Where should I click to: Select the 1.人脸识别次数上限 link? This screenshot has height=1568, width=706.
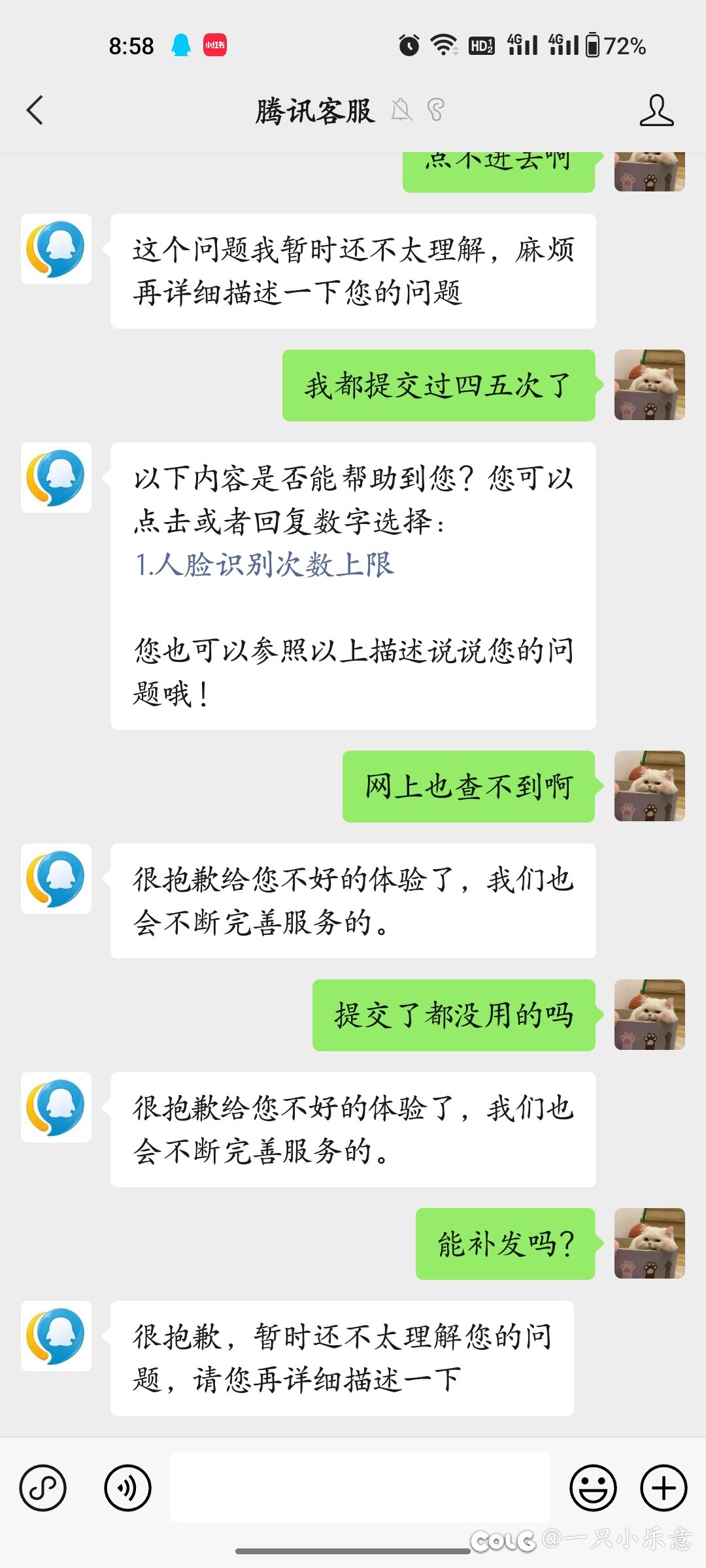point(264,564)
